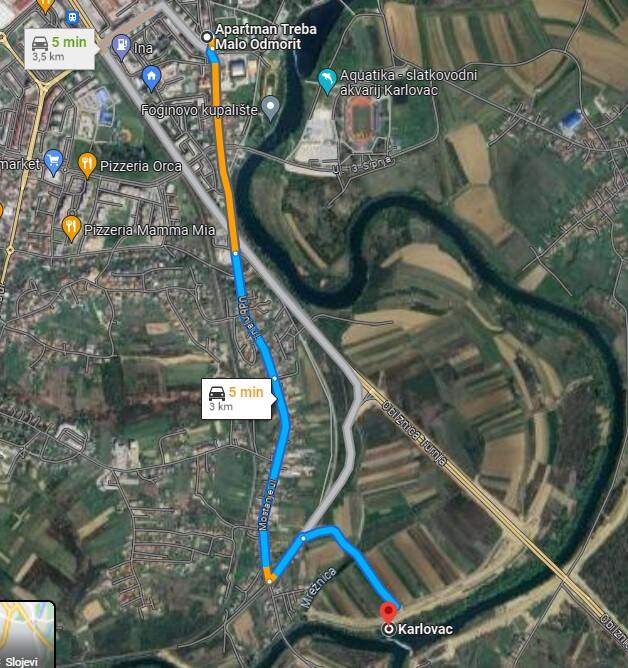Select the alternate 5 min 3,5 km route
628x668 pixels.
pyautogui.click(x=59, y=47)
